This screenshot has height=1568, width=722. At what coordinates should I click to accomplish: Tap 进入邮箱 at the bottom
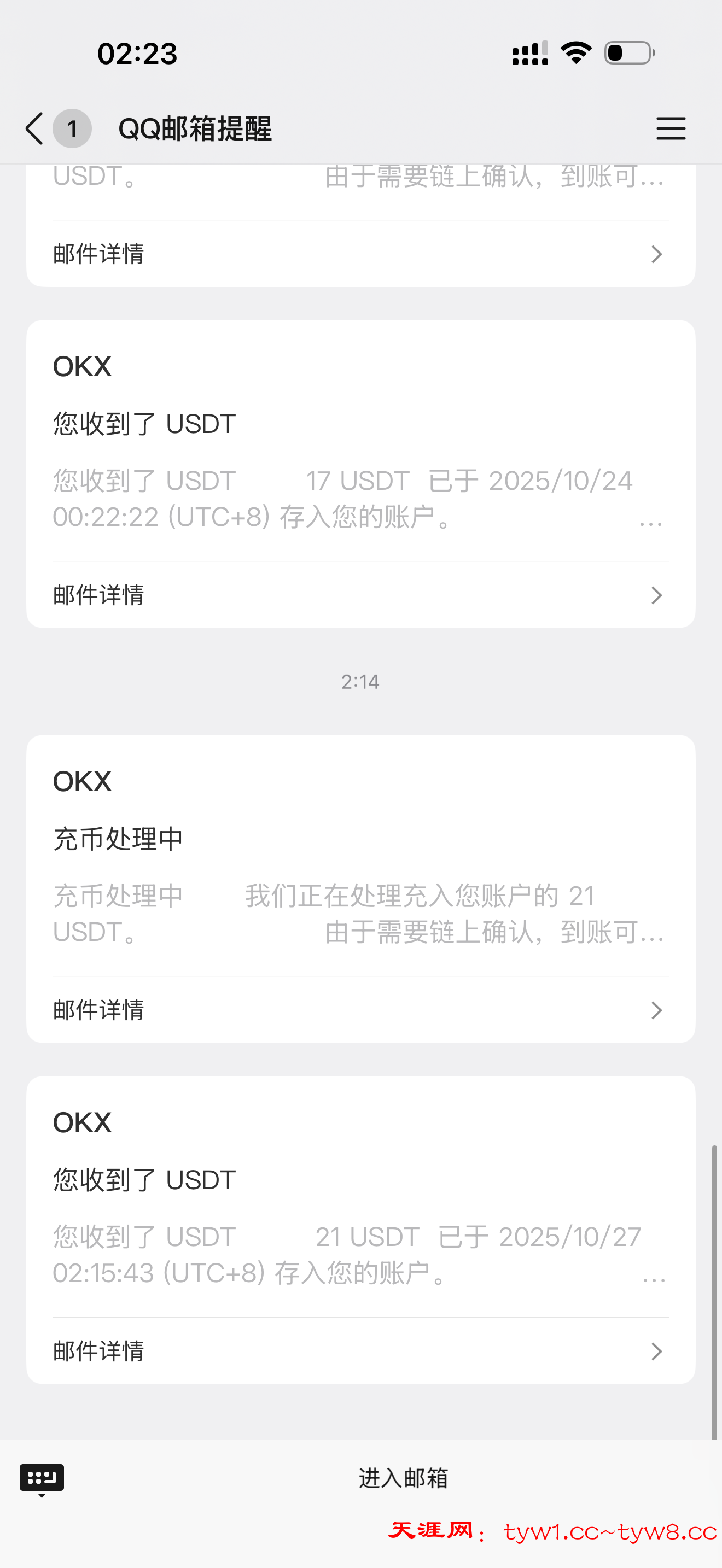coord(404,1478)
